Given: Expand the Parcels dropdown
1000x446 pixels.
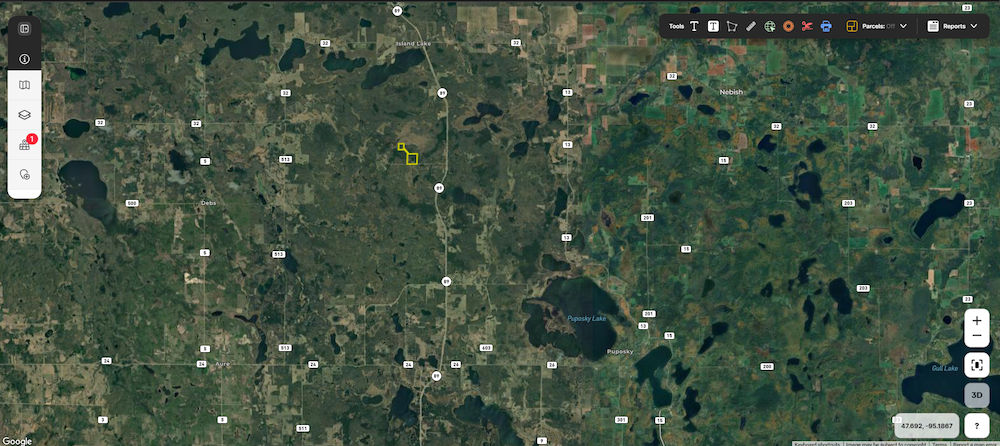Looking at the screenshot, I should 878,26.
